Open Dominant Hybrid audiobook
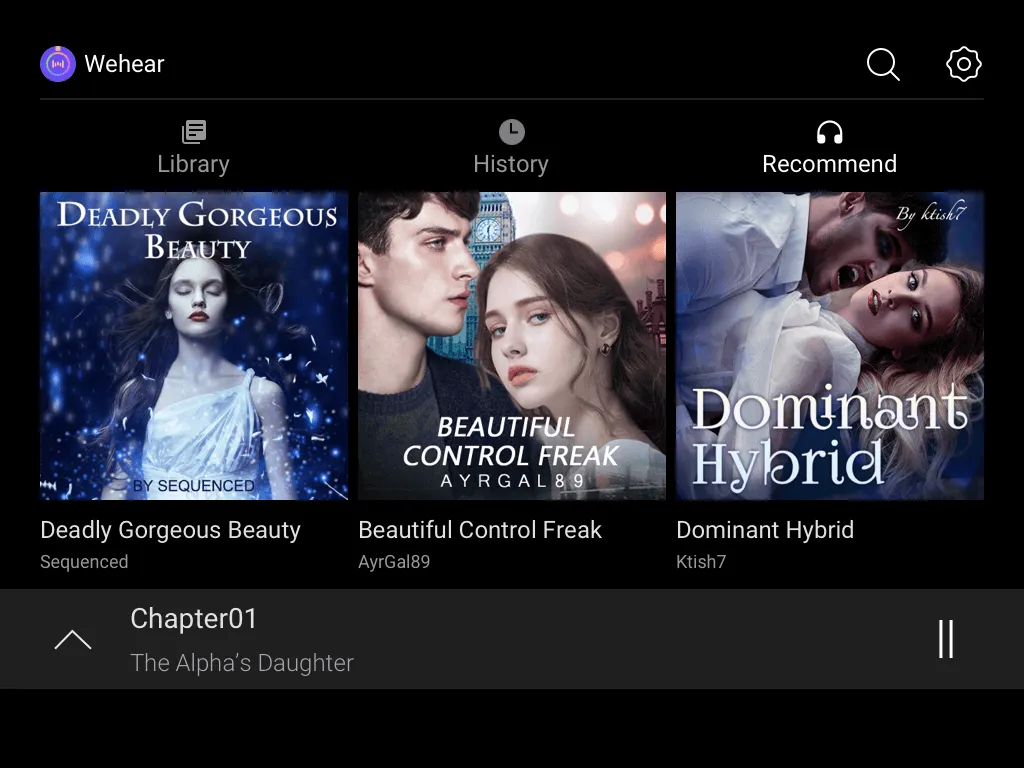This screenshot has height=768, width=1024. 830,346
